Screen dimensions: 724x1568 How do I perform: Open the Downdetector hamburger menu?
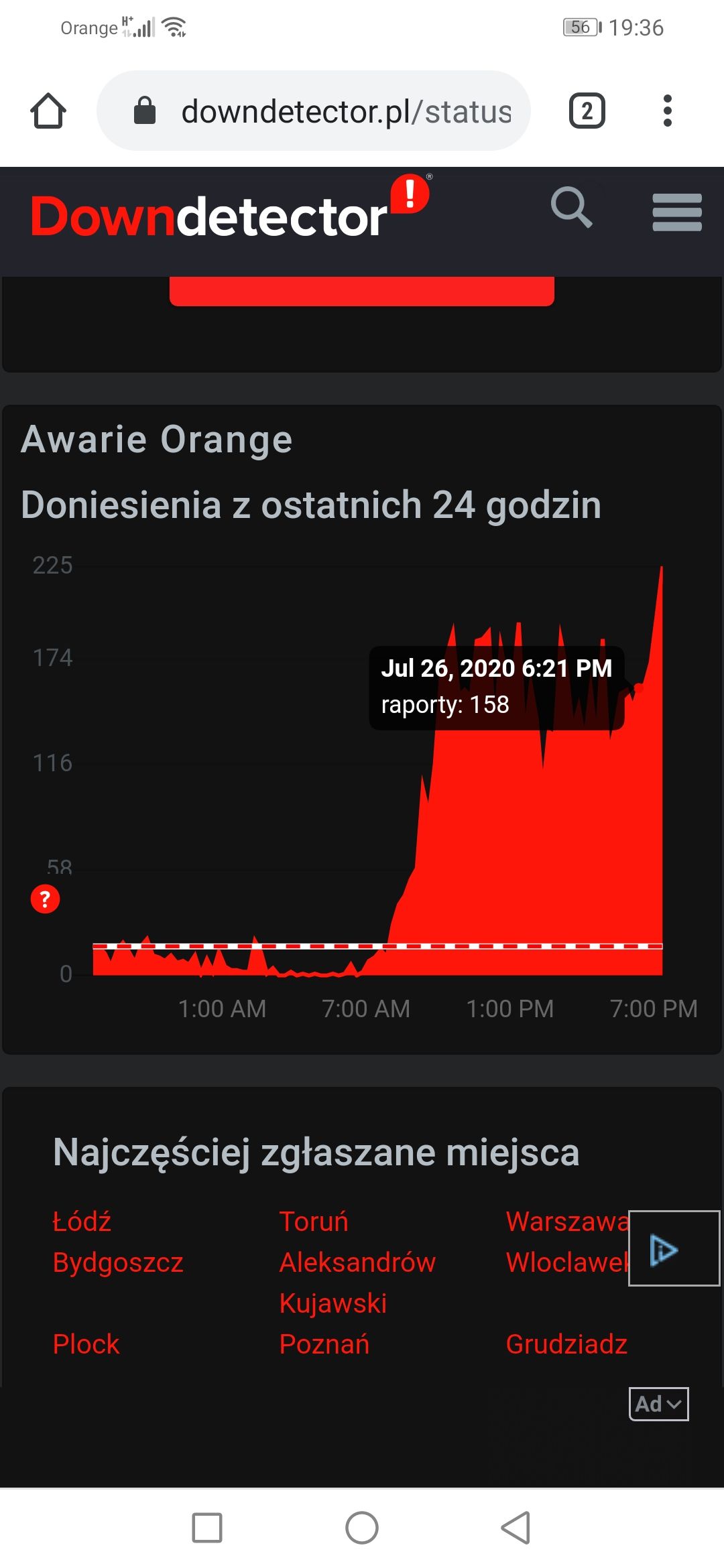(x=677, y=212)
